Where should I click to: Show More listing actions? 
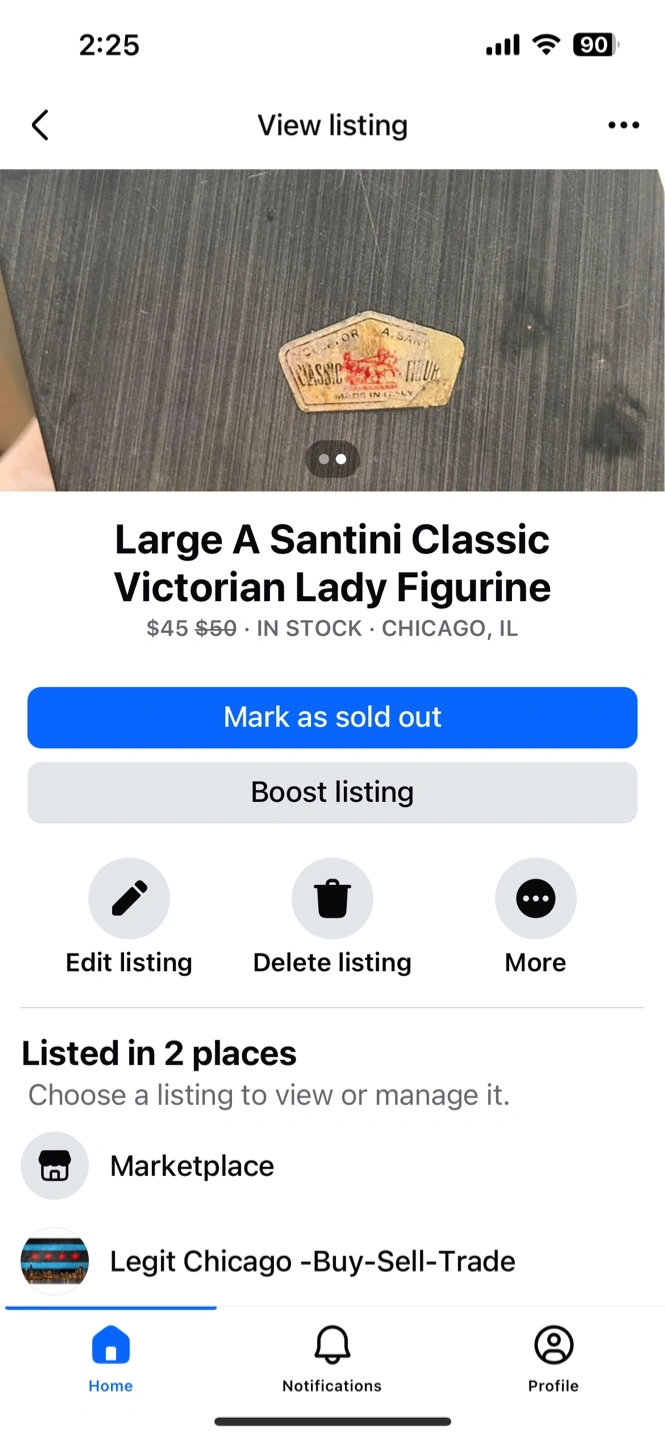point(535,899)
